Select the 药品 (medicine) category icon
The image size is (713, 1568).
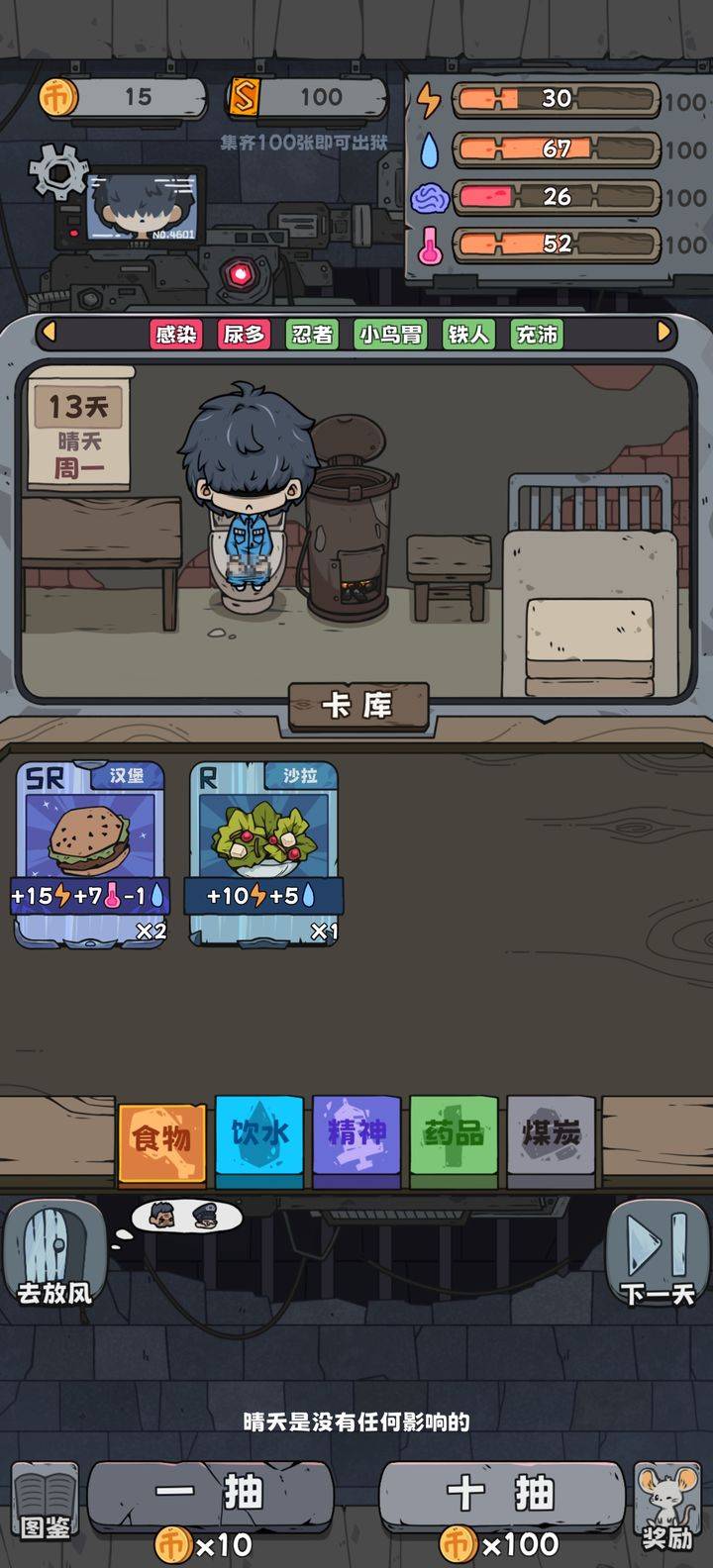pos(454,1136)
